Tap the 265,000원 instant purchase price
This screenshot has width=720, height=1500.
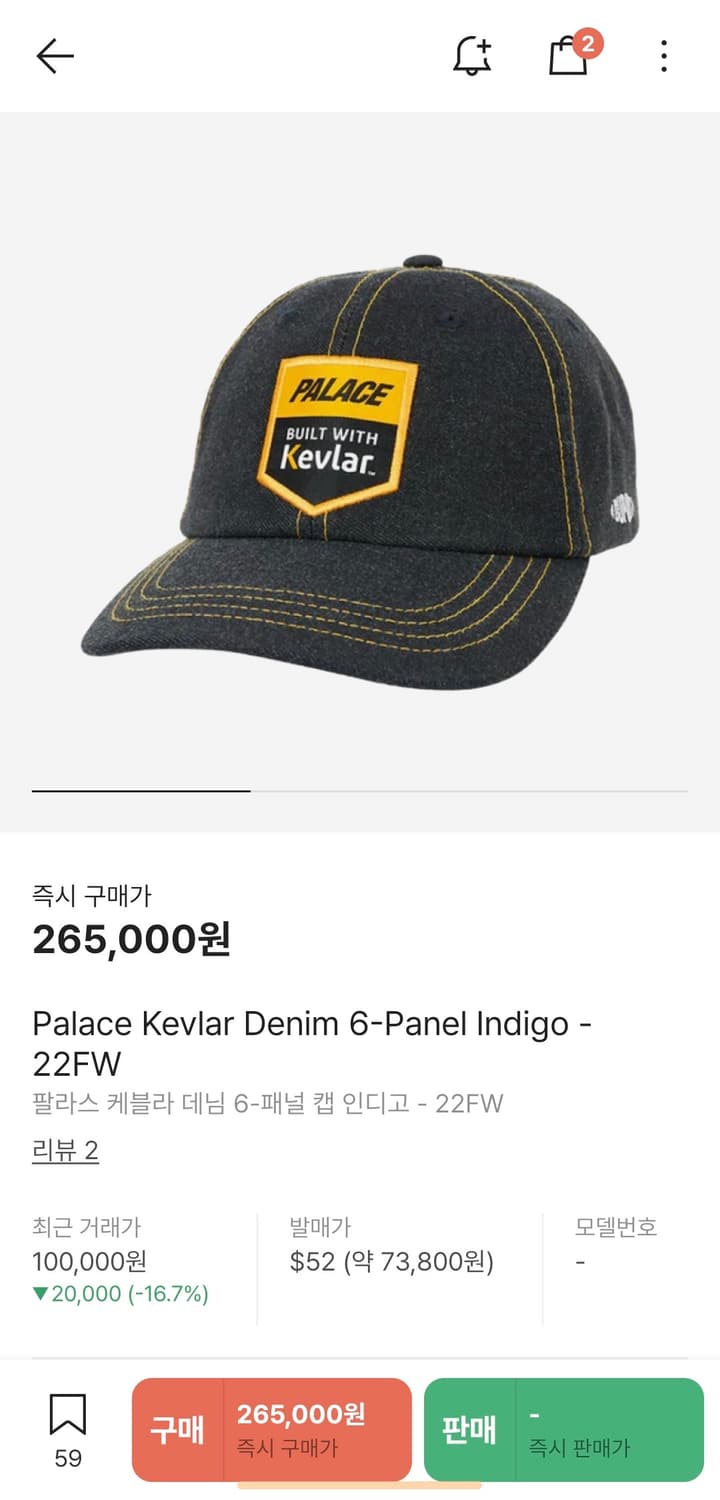tap(130, 941)
